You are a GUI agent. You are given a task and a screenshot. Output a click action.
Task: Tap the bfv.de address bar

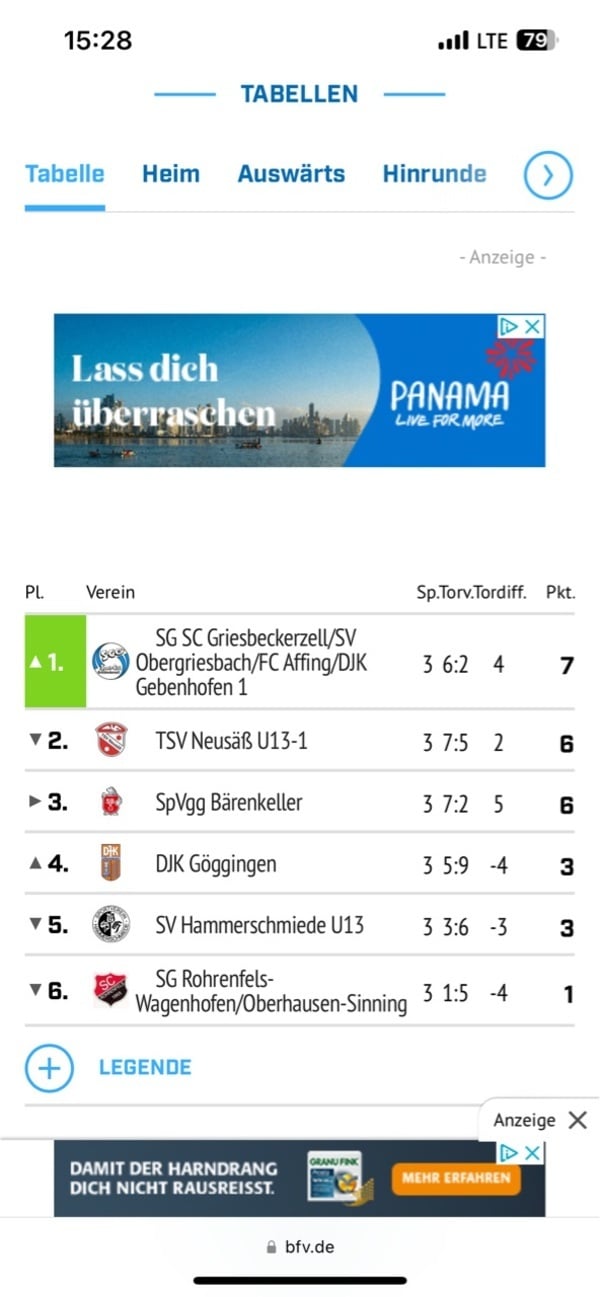(x=300, y=1247)
